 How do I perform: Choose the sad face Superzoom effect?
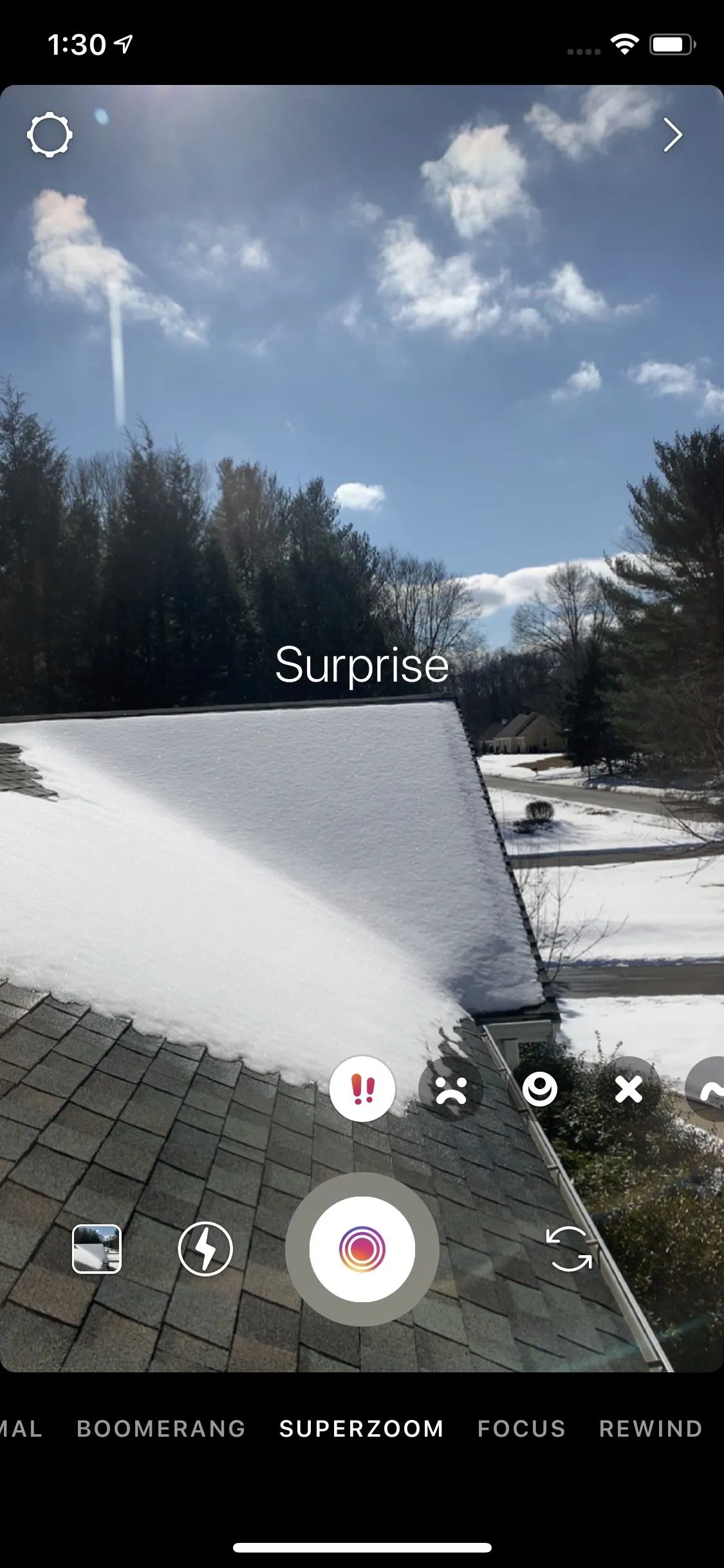click(x=451, y=1088)
